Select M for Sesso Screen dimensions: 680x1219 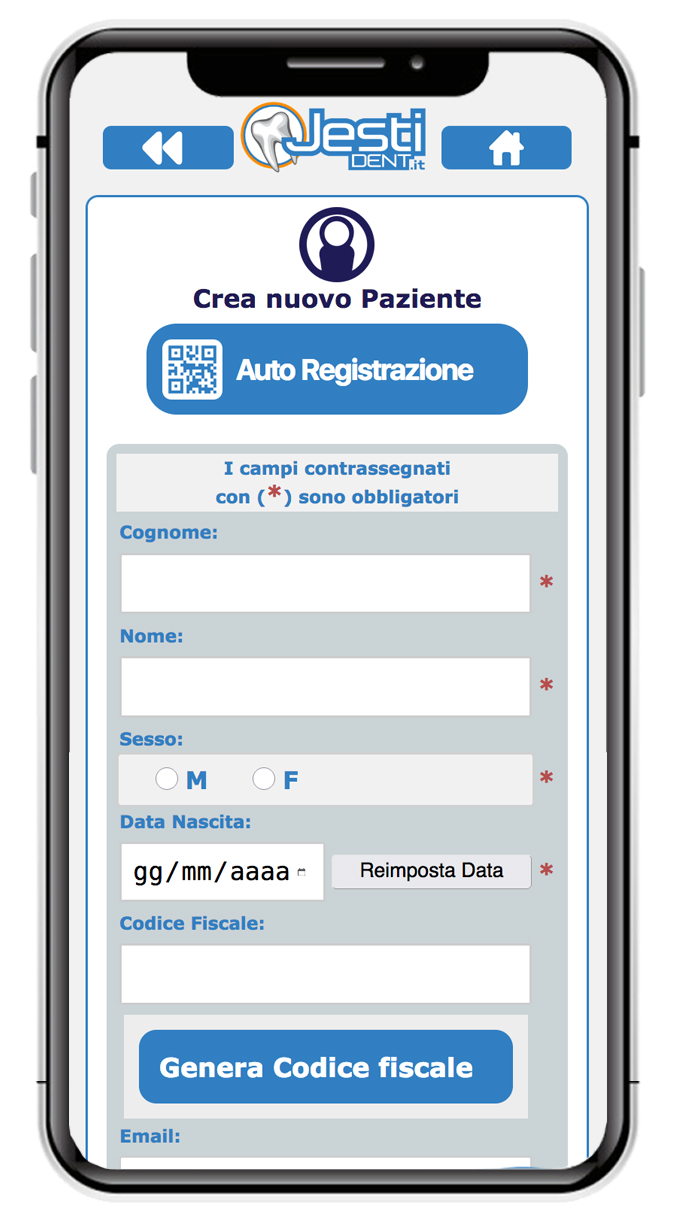point(167,779)
